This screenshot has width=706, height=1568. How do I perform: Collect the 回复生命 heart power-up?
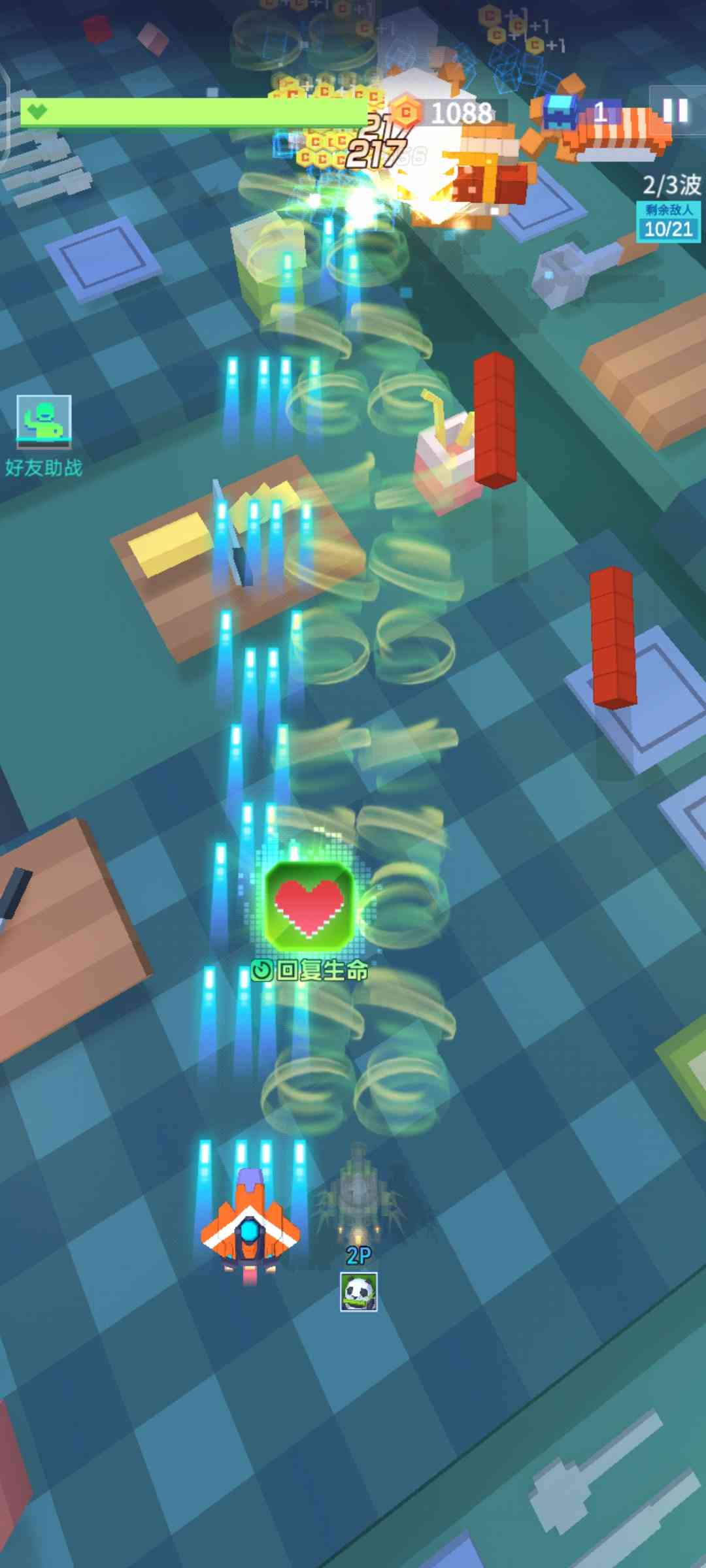coord(309,906)
